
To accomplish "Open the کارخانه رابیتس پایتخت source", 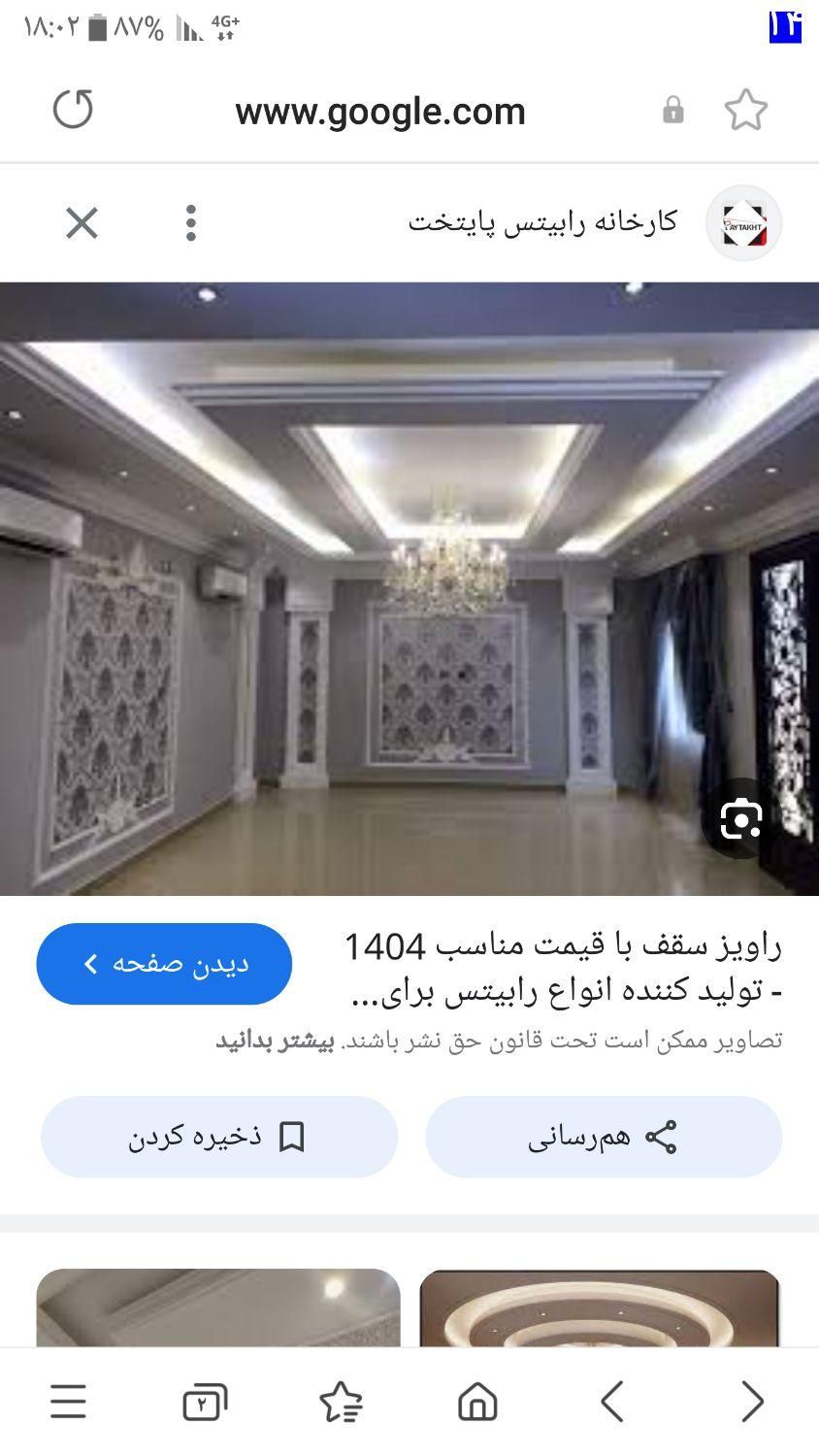I will pos(543,222).
